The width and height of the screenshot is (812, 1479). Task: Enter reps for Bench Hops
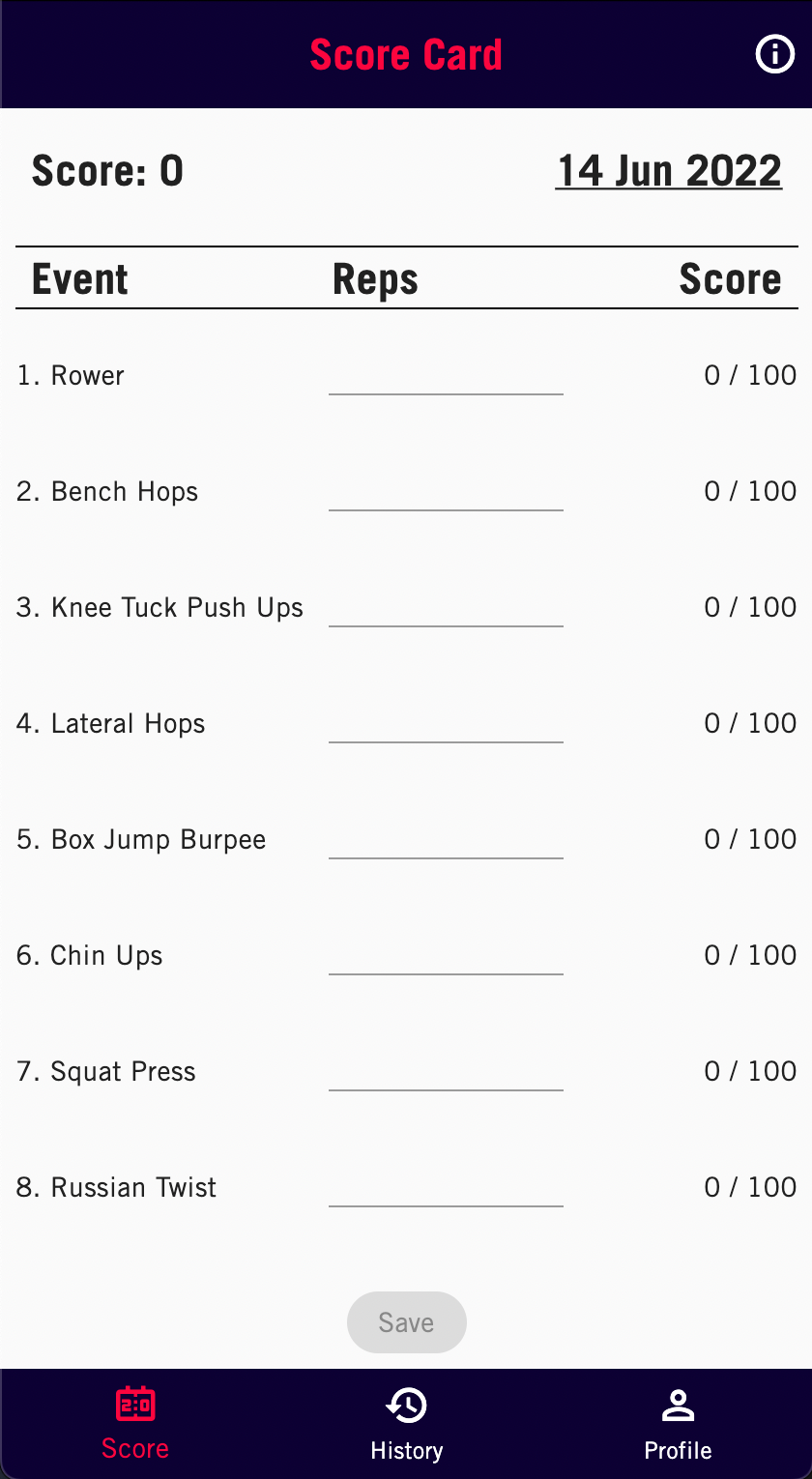(x=446, y=491)
